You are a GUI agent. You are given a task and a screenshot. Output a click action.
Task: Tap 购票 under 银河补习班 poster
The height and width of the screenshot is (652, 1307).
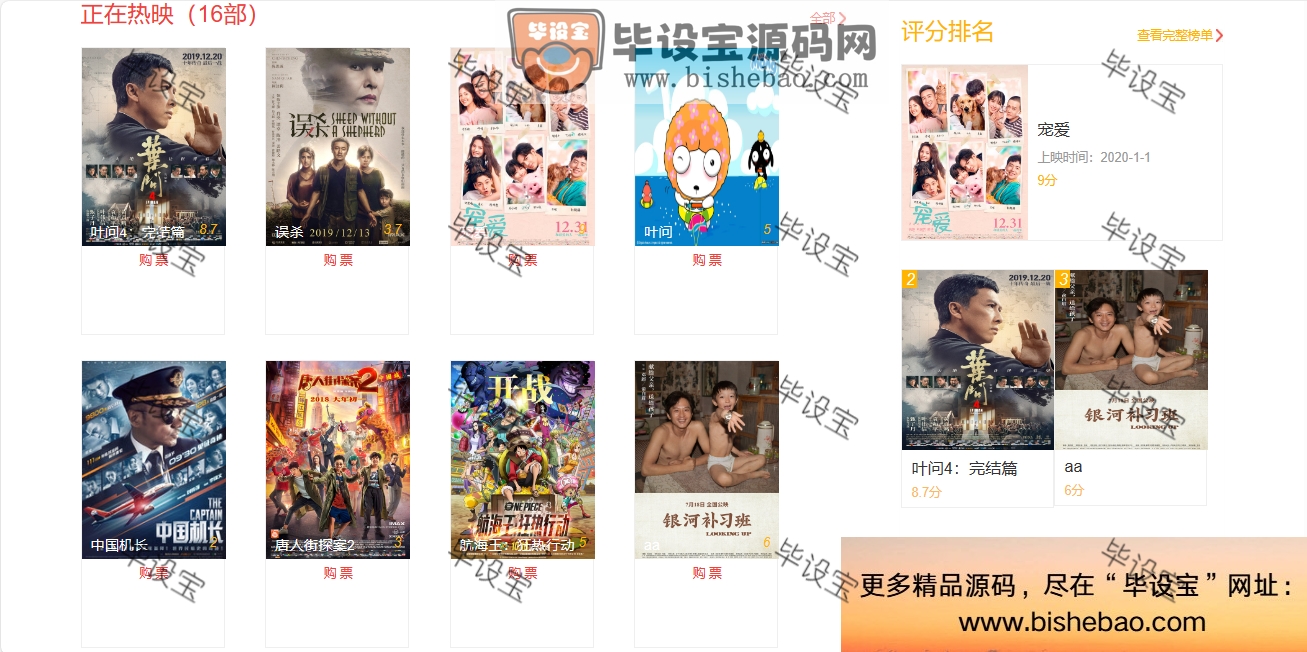point(707,573)
